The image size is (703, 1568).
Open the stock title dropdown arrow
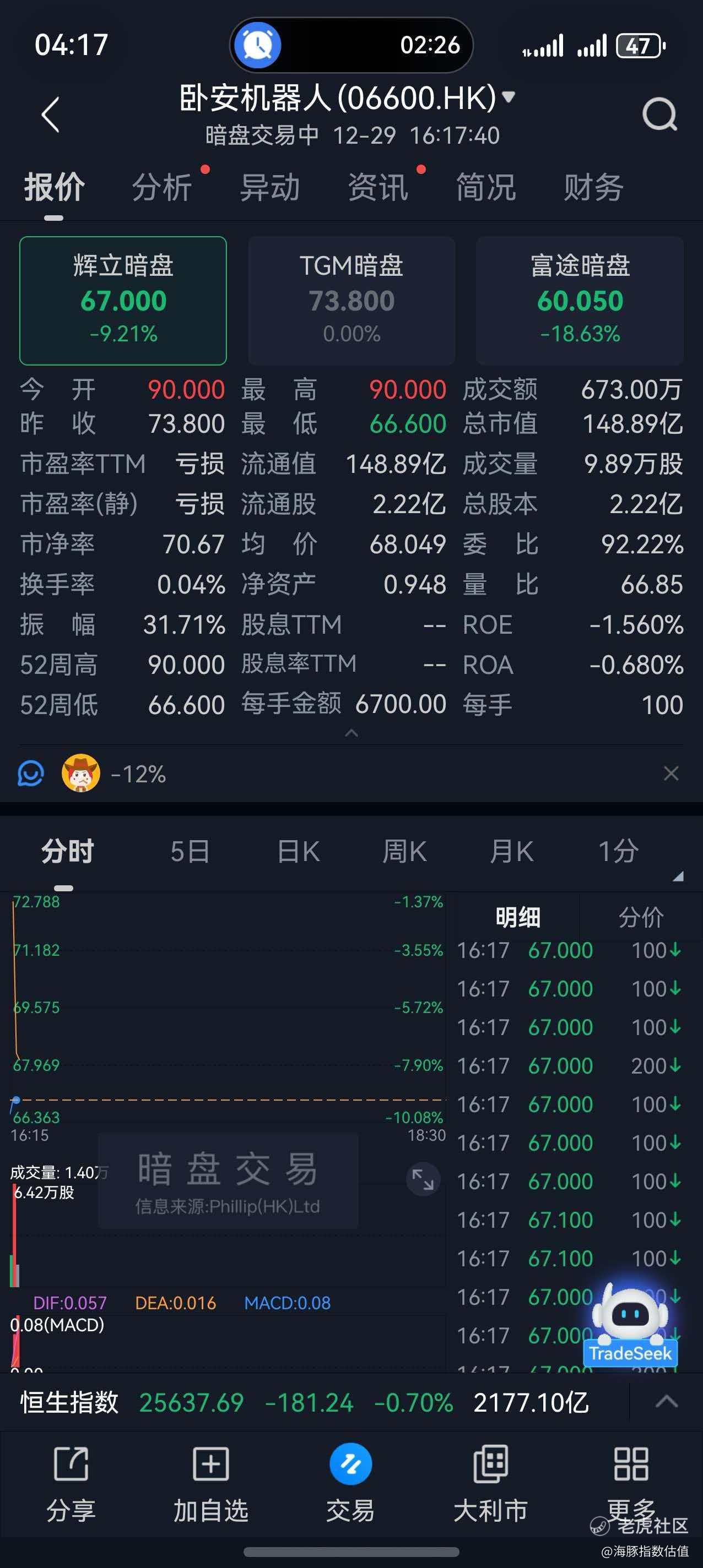tap(508, 96)
